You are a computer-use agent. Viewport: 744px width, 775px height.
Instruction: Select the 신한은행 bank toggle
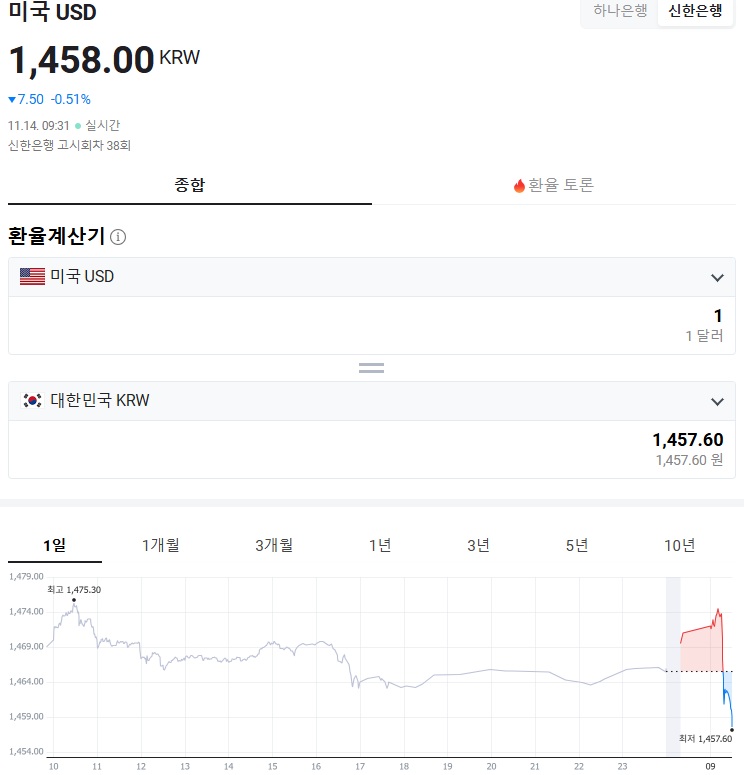click(694, 14)
